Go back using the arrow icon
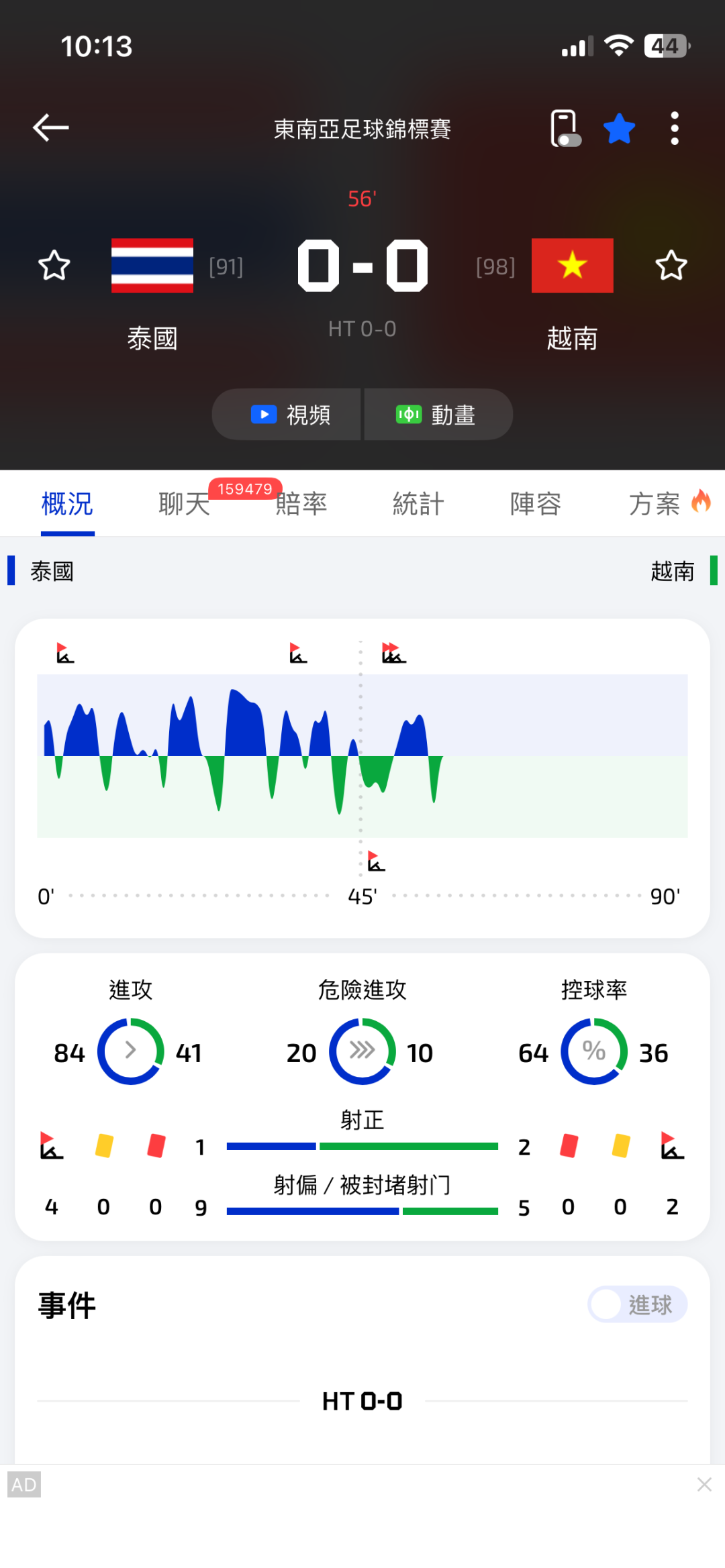The image size is (725, 1568). pos(51,127)
